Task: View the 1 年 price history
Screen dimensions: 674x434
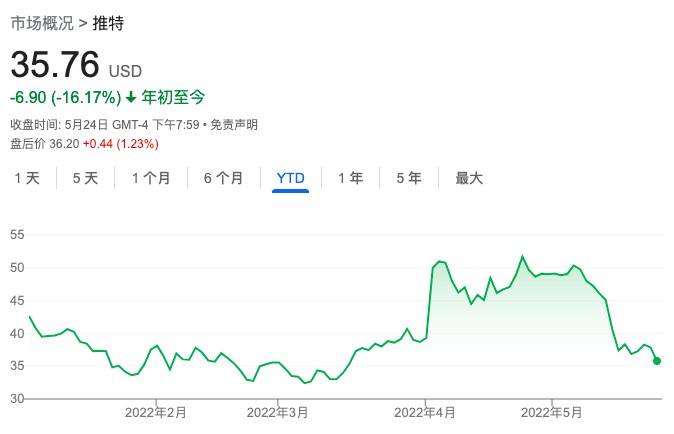Action: tap(350, 178)
